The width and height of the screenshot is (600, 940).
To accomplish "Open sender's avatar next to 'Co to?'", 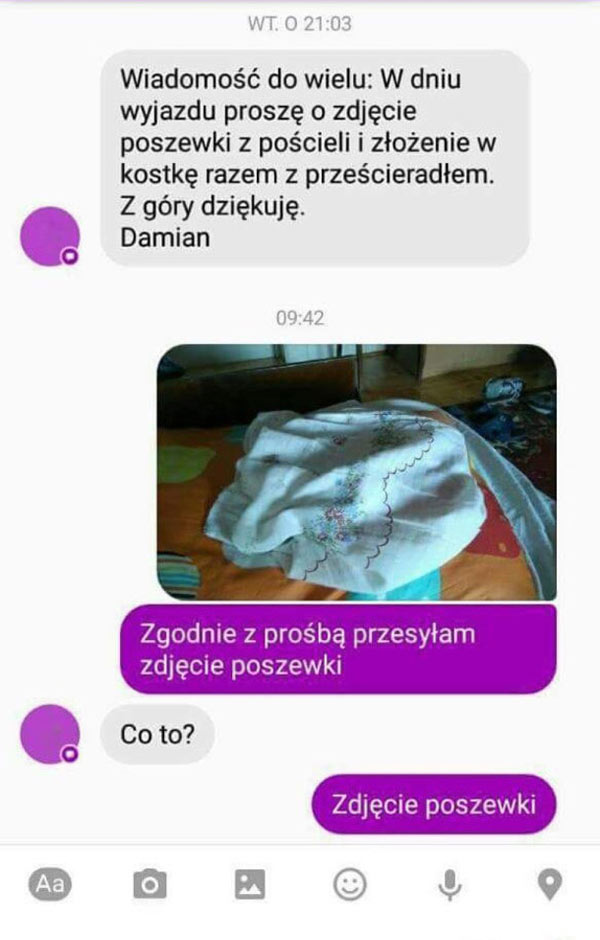I will (48, 734).
